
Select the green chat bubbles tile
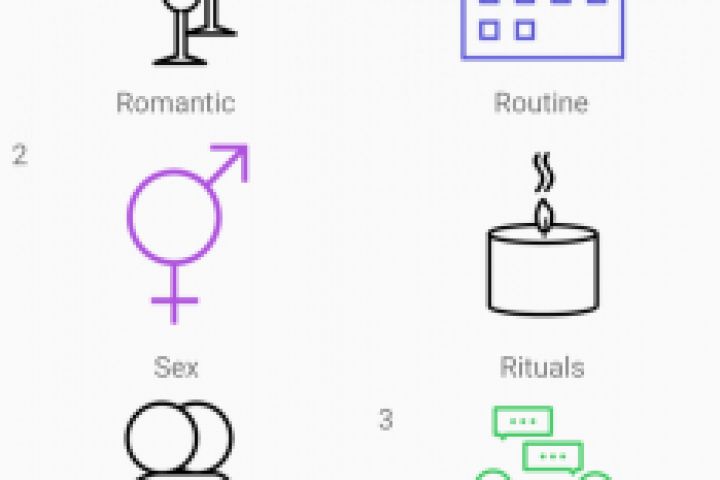tap(541, 445)
